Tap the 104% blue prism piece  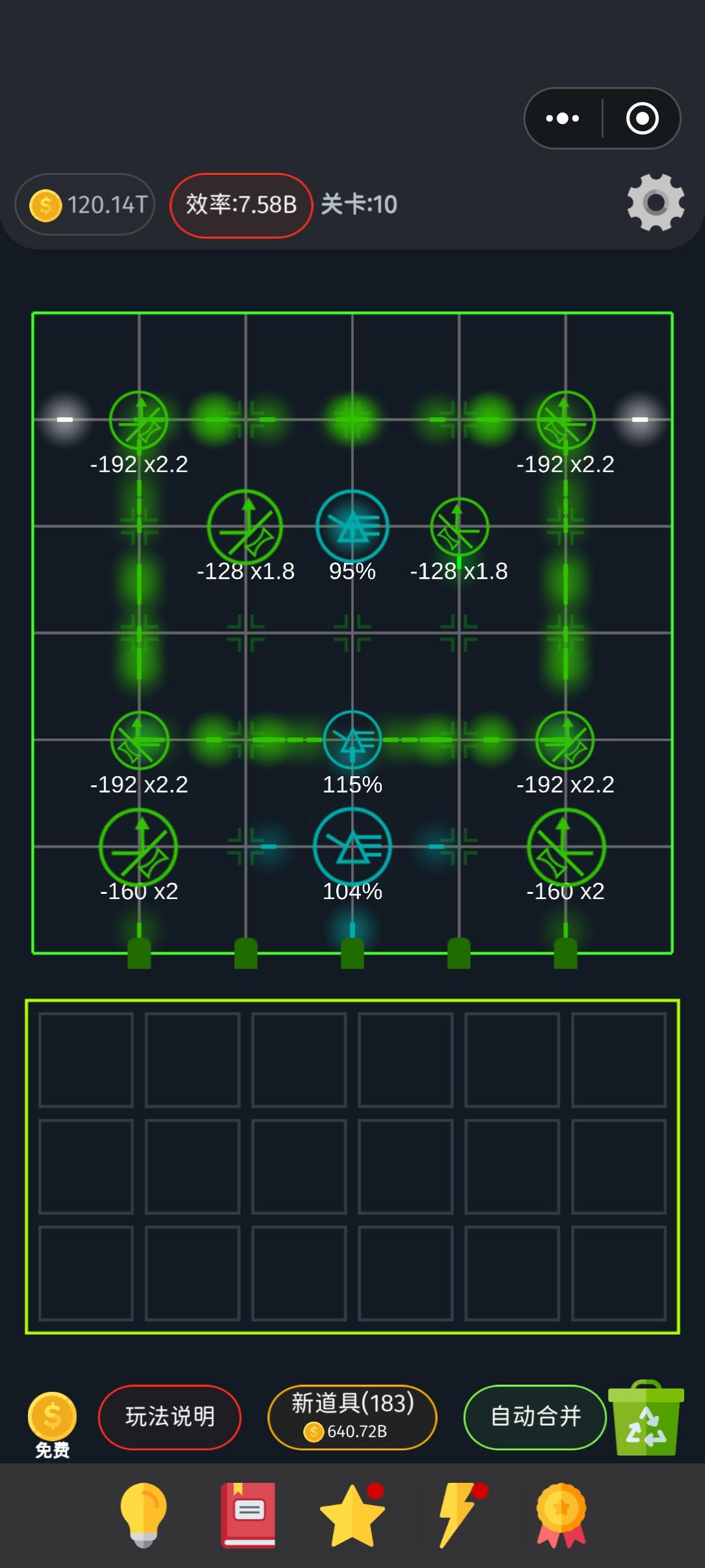coord(352,847)
